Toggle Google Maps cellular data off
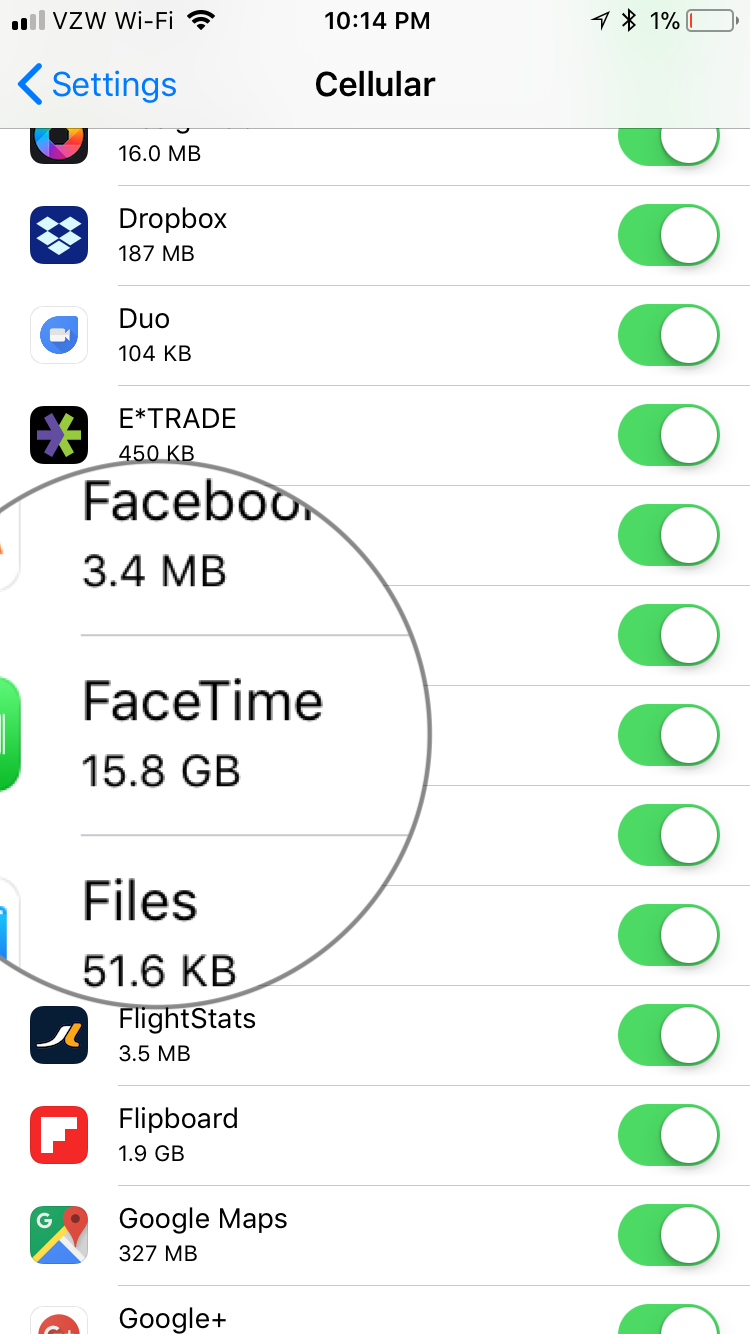The image size is (750, 1334). (668, 1236)
